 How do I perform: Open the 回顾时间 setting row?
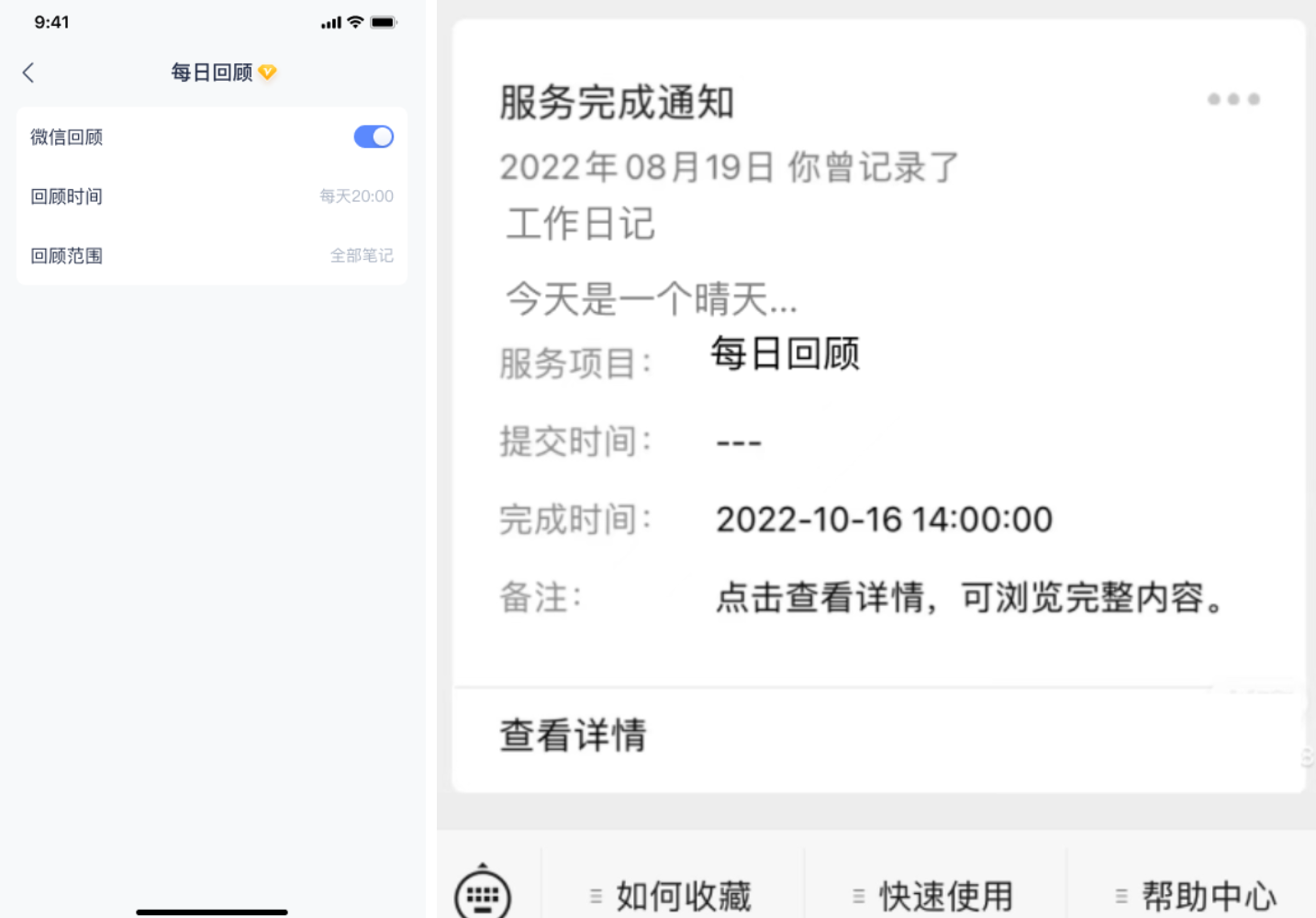tap(211, 196)
